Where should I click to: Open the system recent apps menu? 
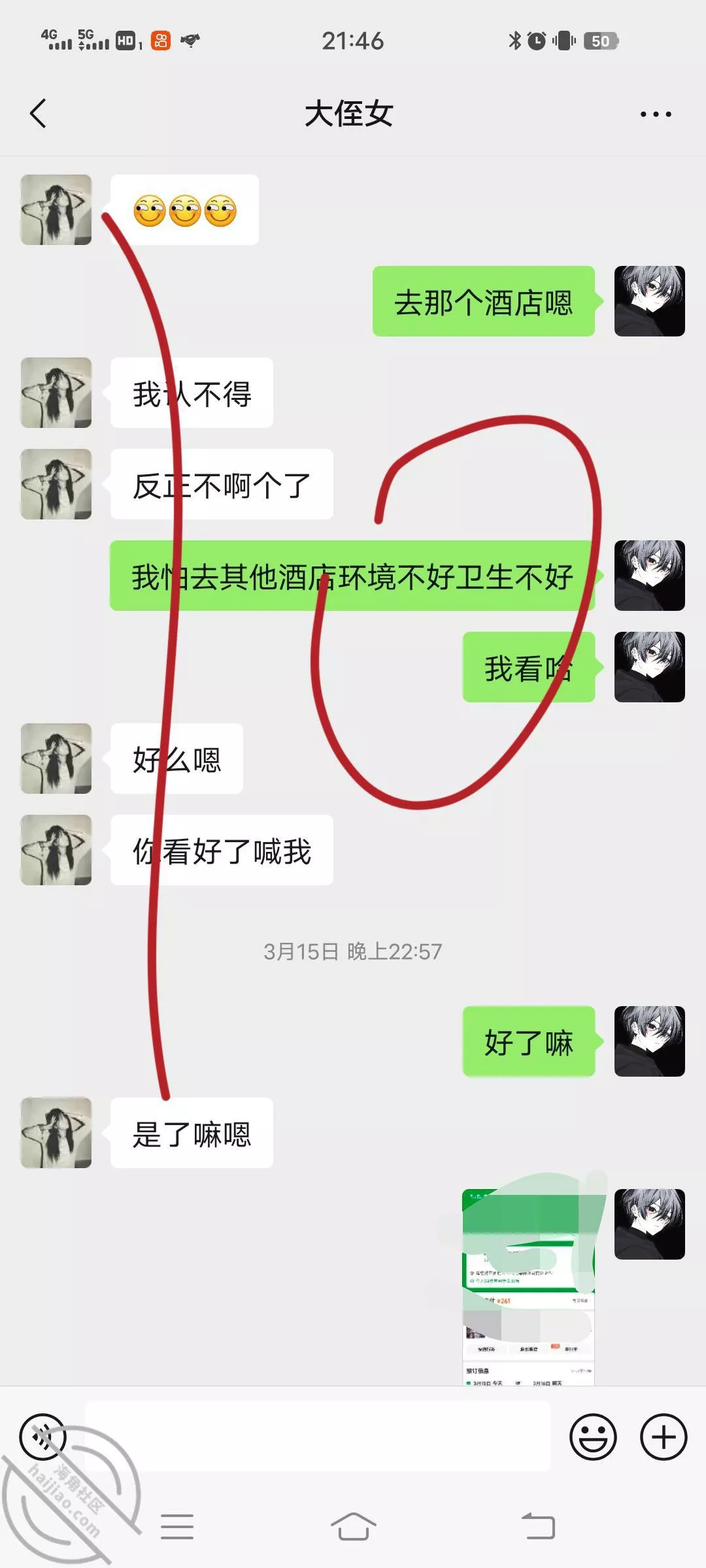177,1527
